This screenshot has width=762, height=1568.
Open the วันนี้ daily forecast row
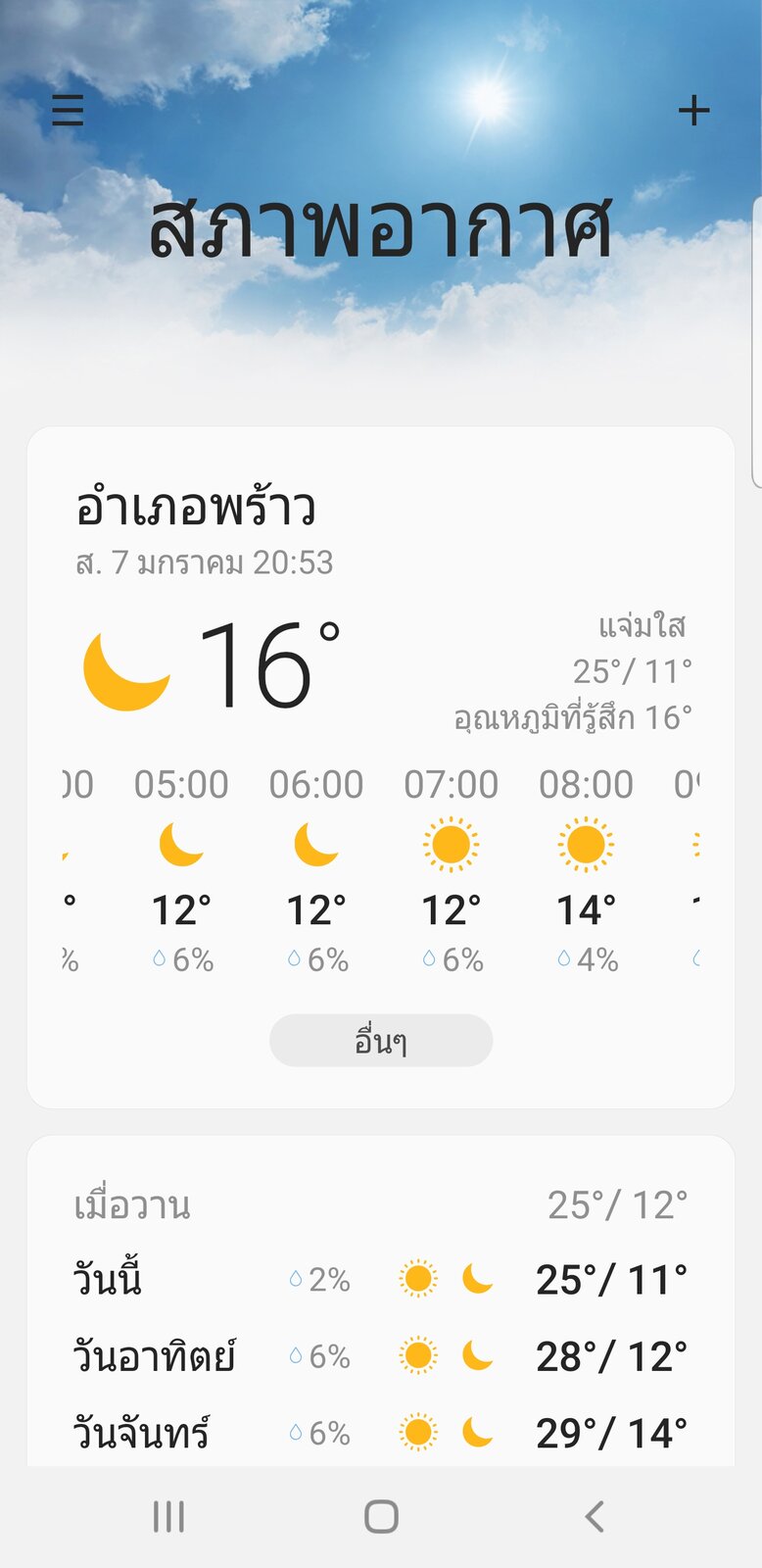click(380, 1280)
